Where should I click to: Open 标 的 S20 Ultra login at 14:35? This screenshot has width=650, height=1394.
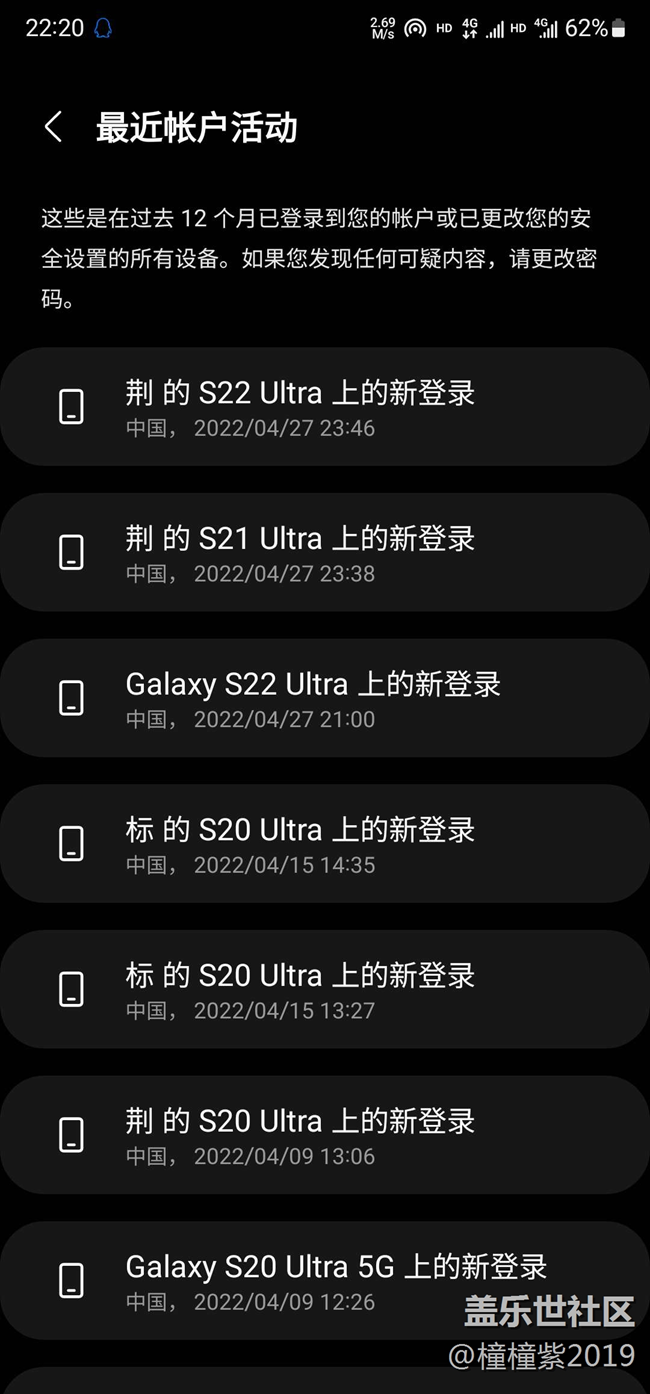click(325, 844)
